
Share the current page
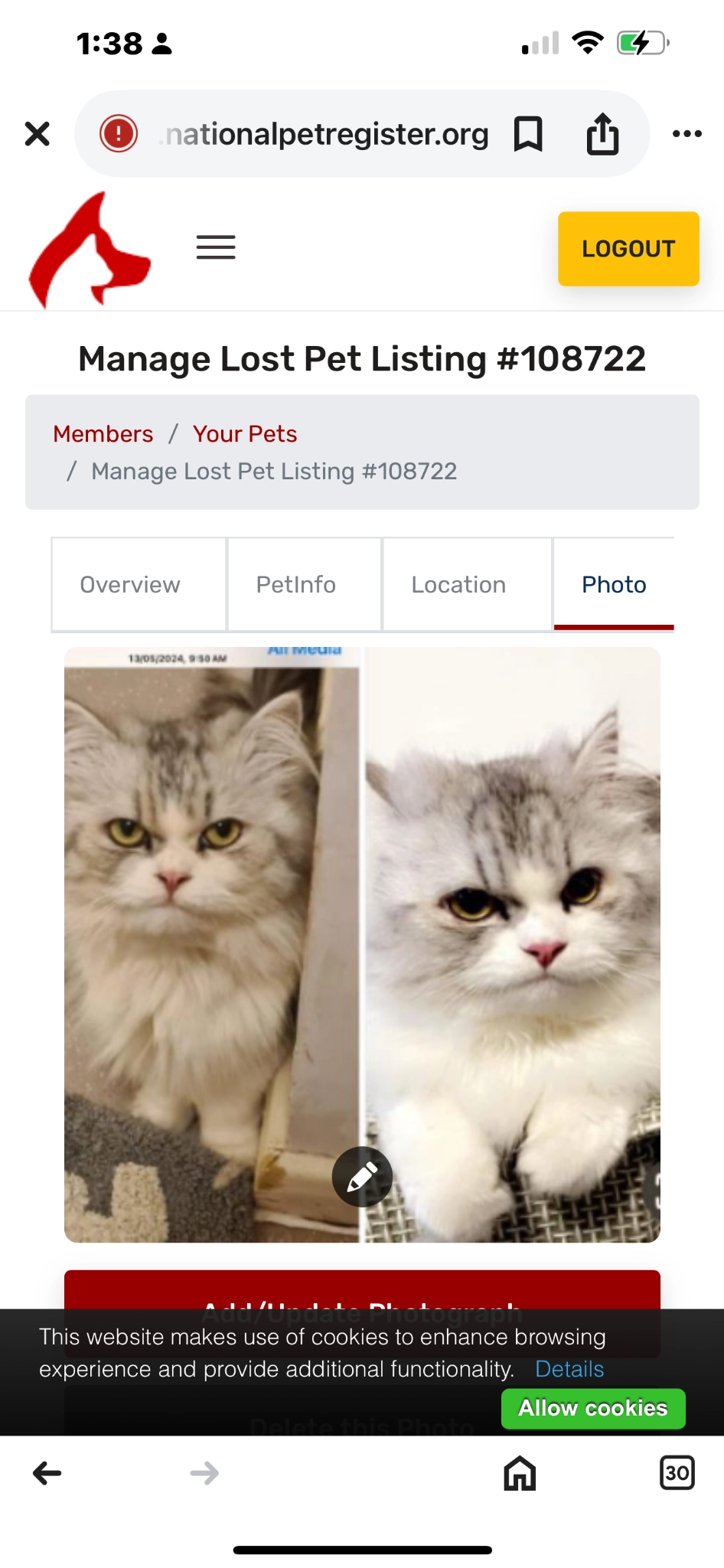603,133
